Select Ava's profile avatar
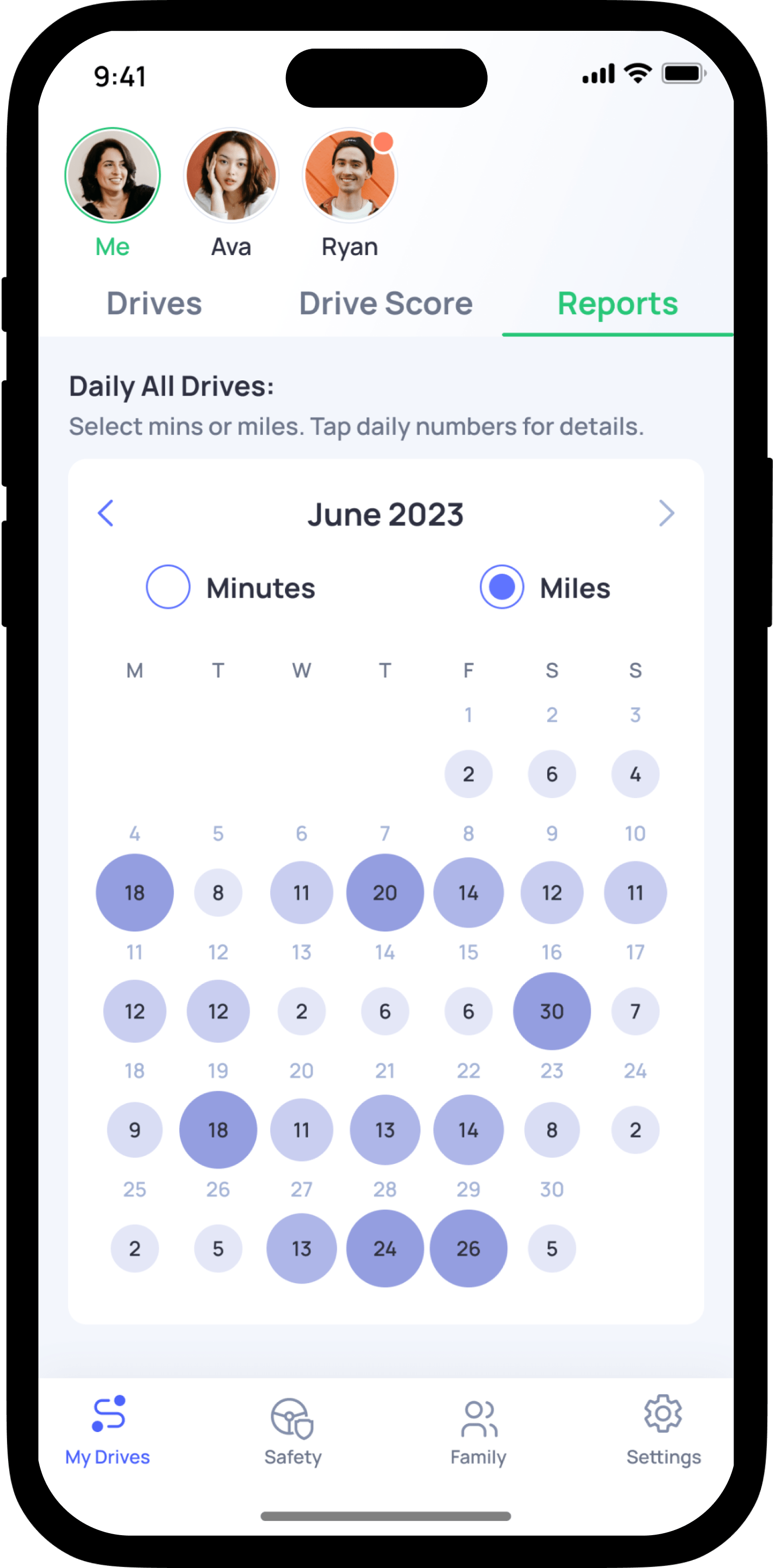Screen dimensions: 773x1568 point(231,176)
